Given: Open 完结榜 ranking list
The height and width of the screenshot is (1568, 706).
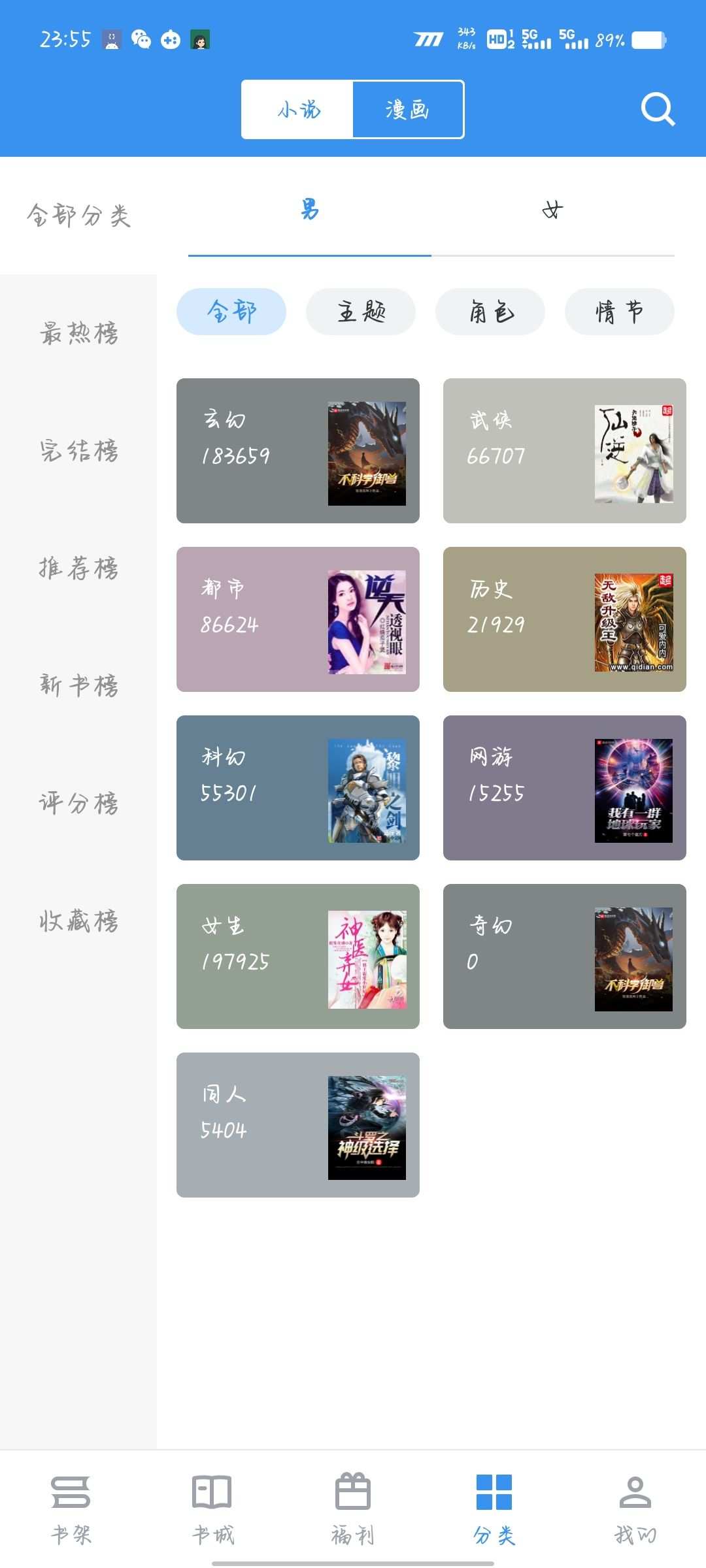Looking at the screenshot, I should pyautogui.click(x=78, y=451).
